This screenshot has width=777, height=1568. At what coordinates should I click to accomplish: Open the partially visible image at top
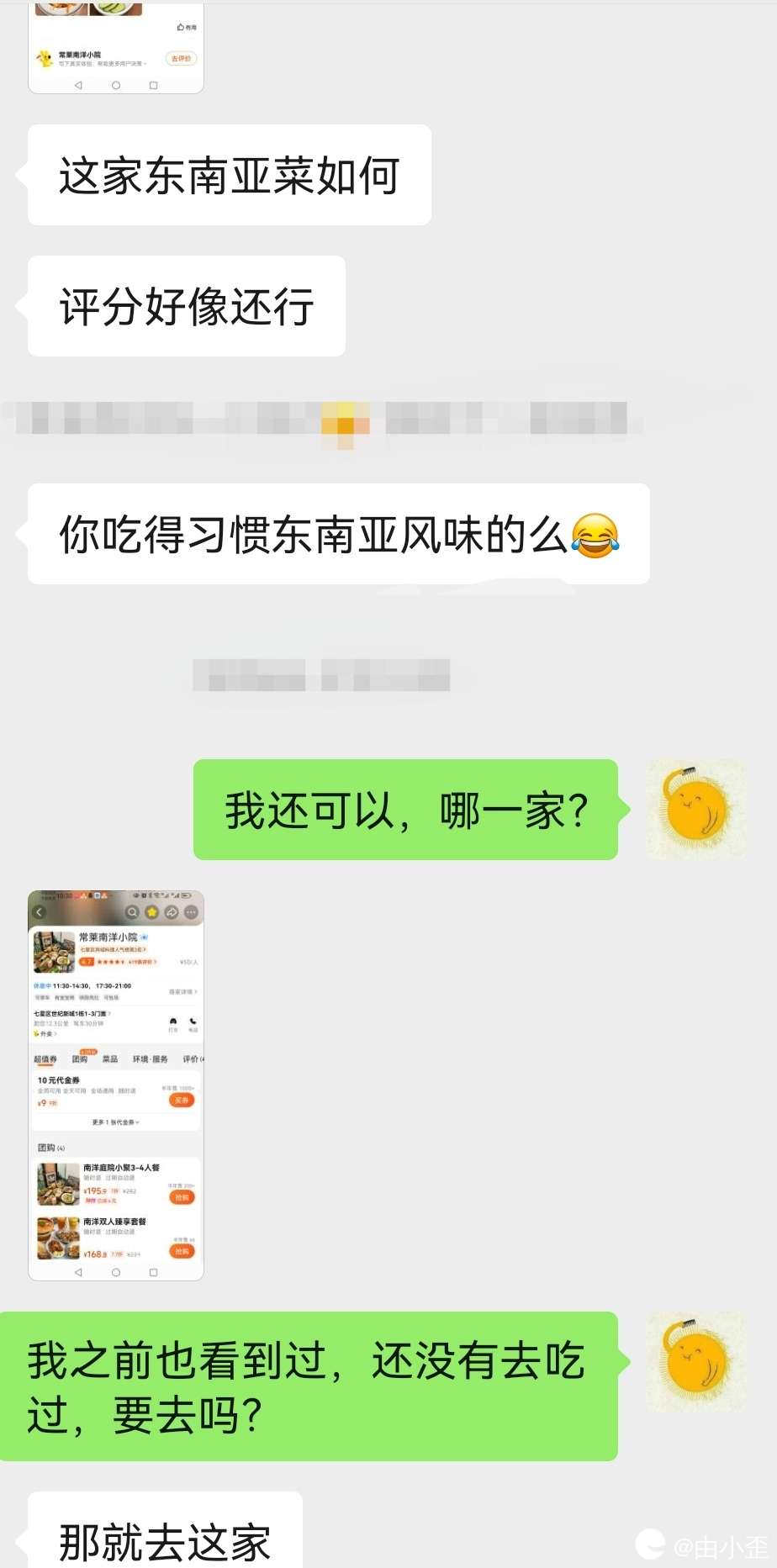coord(116,47)
